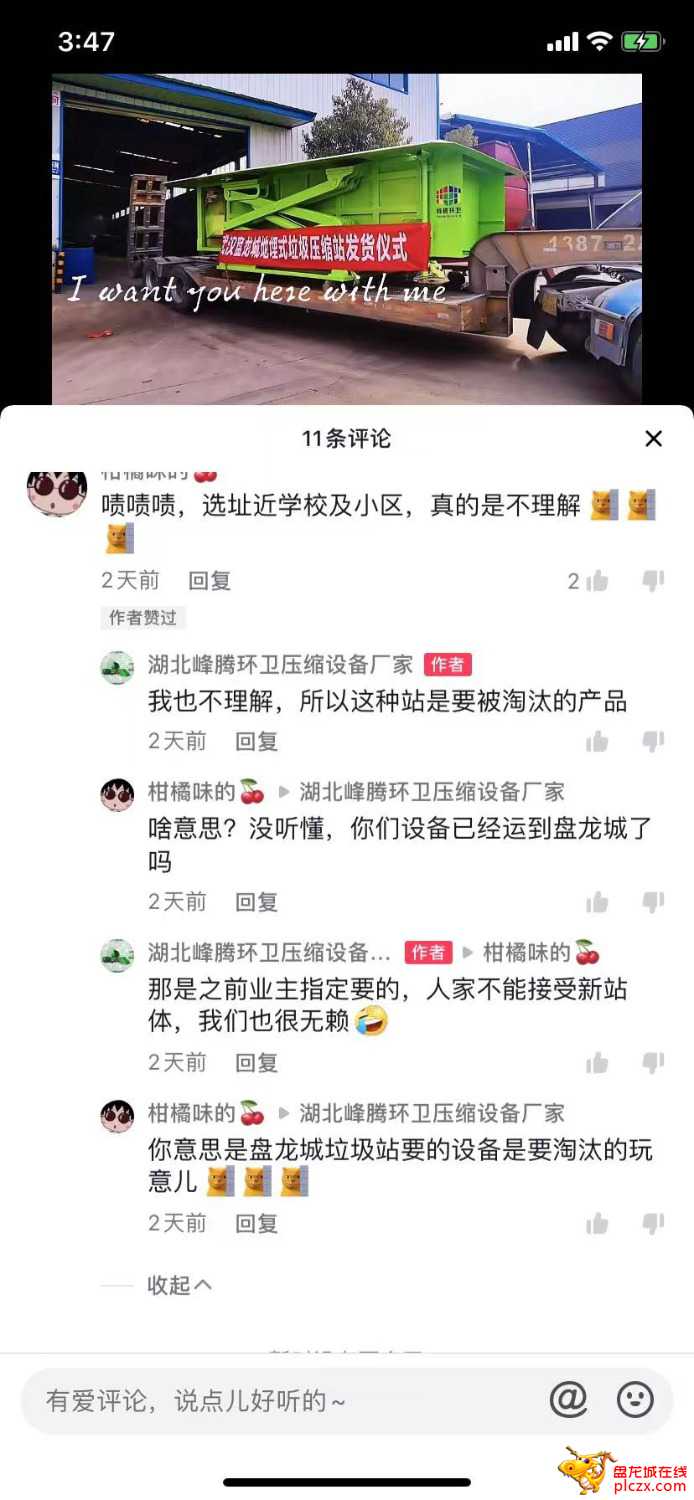Reply to the comment 啧啧啧，选址近学校及小区

pos(210,580)
